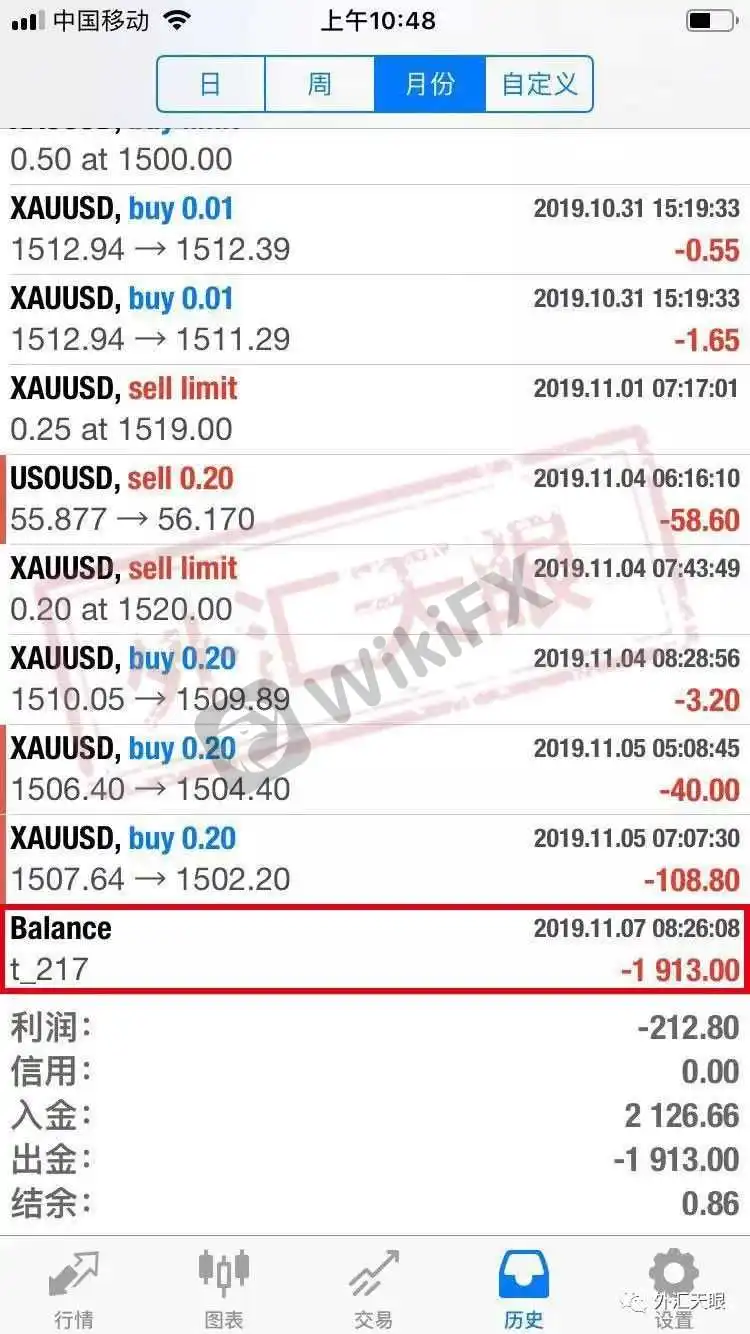
Task: Switch to the 日 period filter
Action: click(211, 84)
